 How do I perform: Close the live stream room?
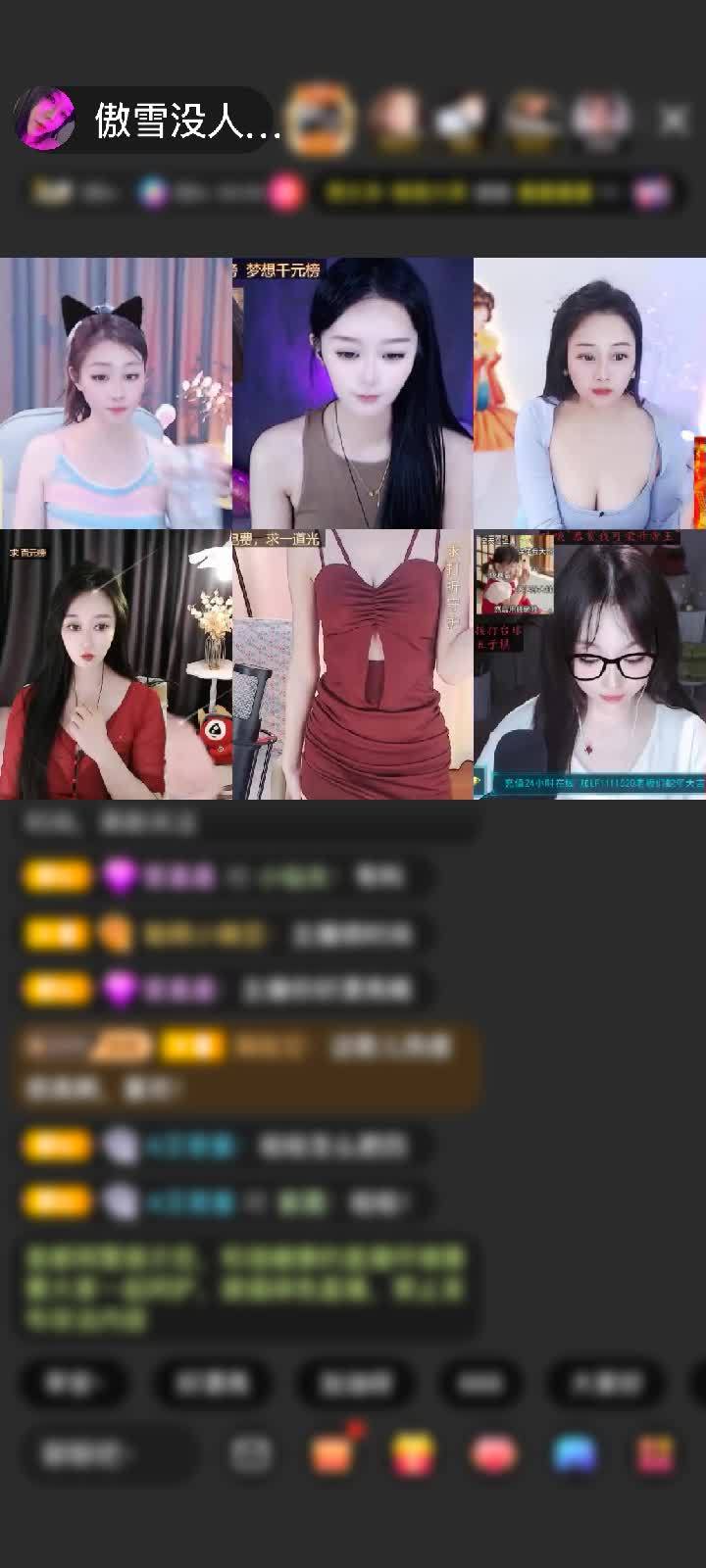coord(673,120)
